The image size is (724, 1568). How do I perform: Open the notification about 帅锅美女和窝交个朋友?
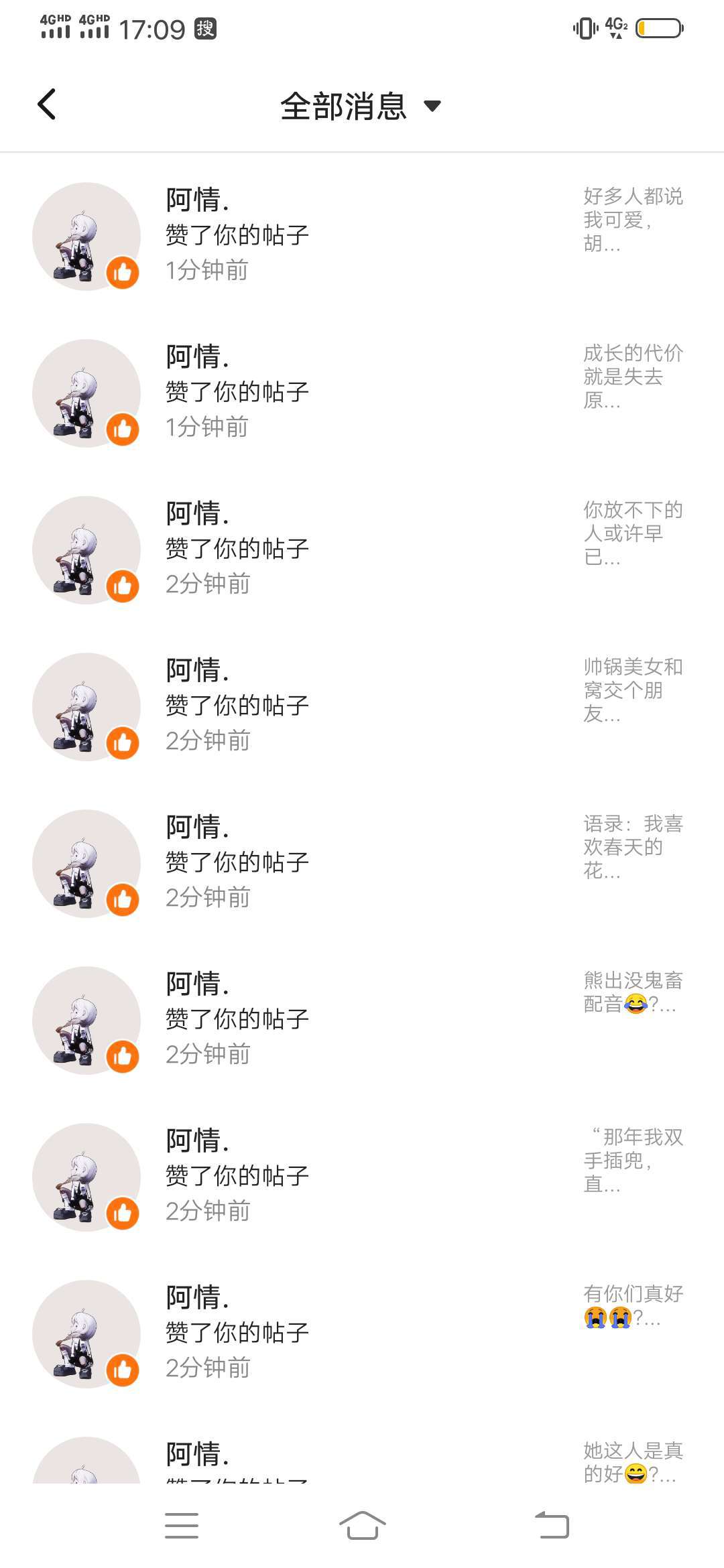[x=362, y=706]
